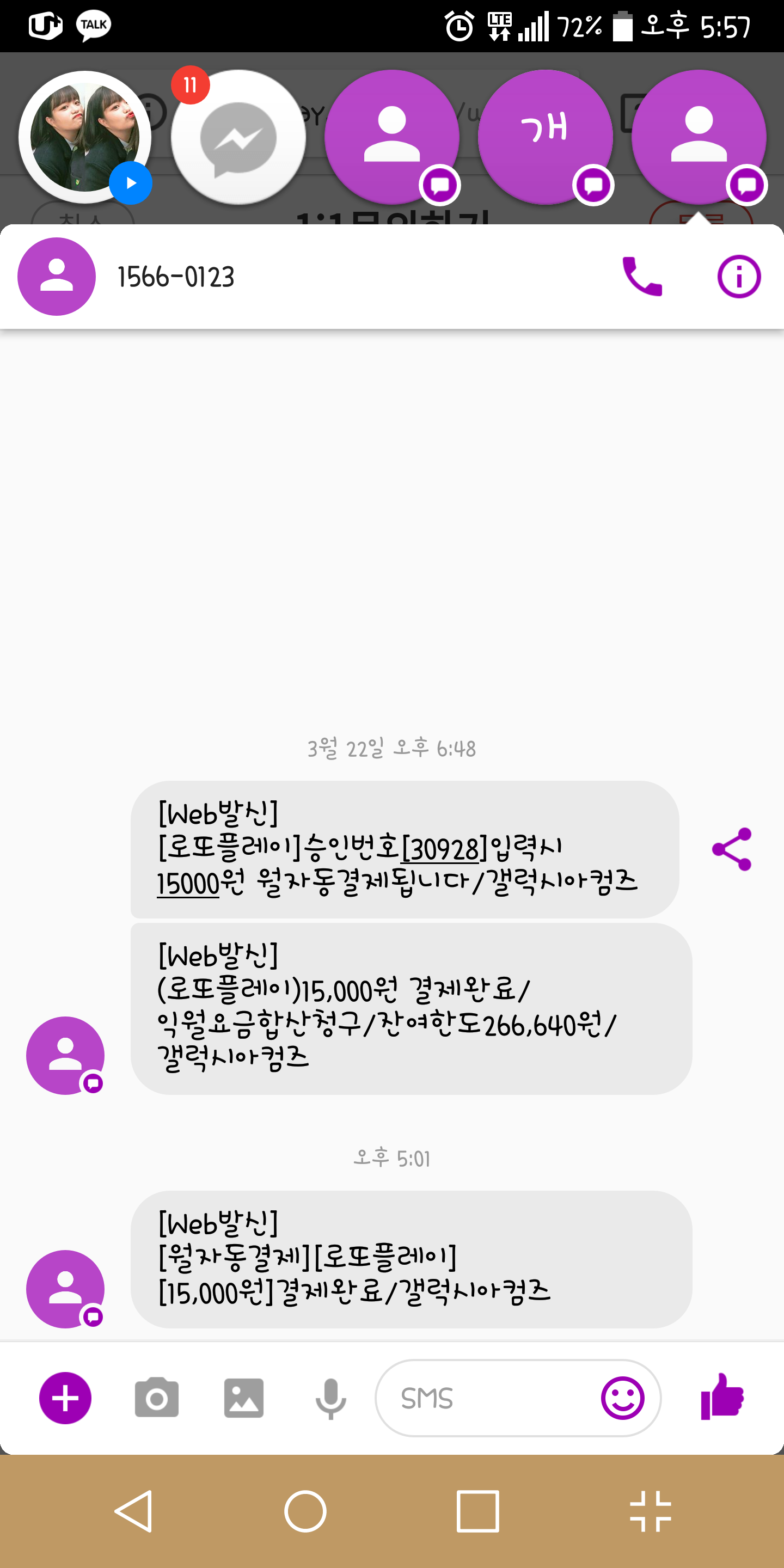The height and width of the screenshot is (1568, 784).
Task: Go back using the navigation bar
Action: point(133,1511)
